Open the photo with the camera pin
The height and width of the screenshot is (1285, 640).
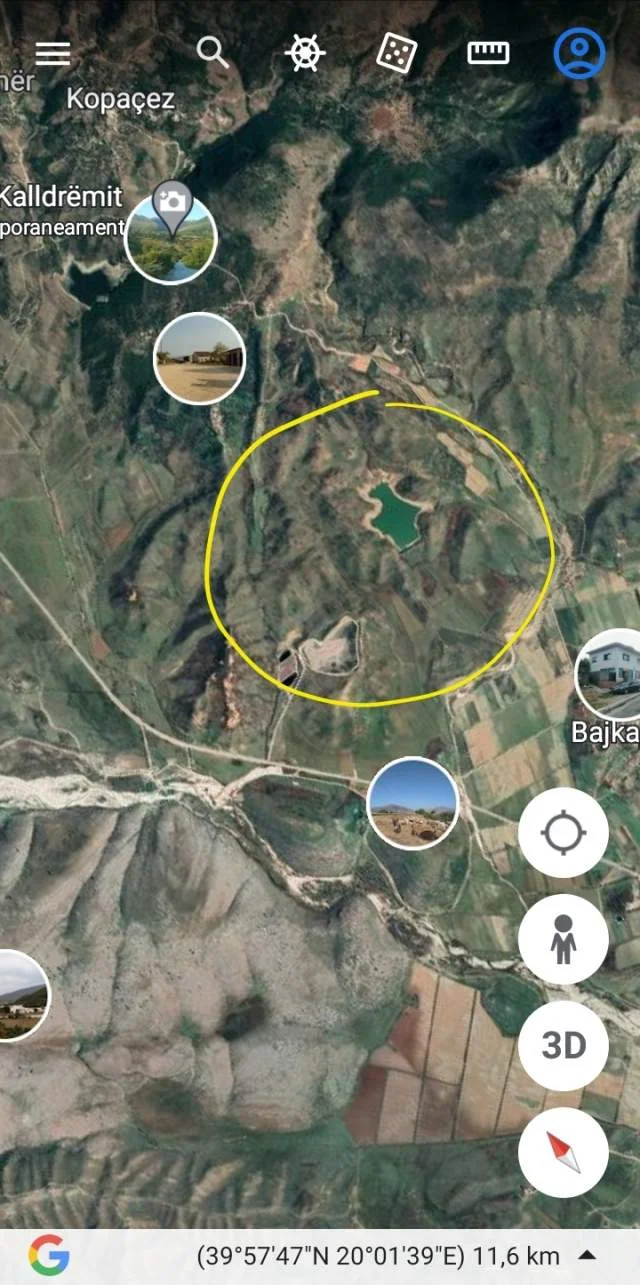coord(171,238)
